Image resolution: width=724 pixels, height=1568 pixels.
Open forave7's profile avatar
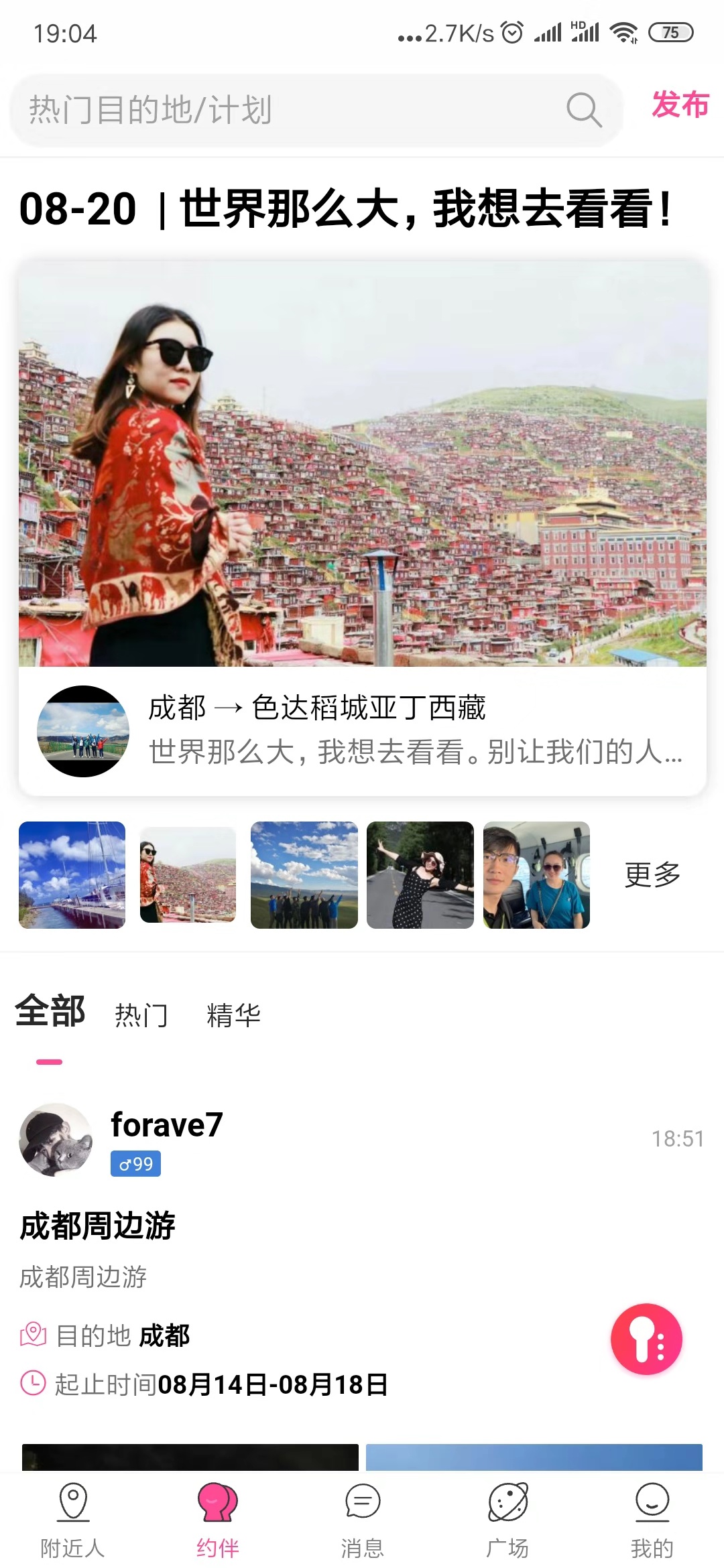(x=56, y=1139)
